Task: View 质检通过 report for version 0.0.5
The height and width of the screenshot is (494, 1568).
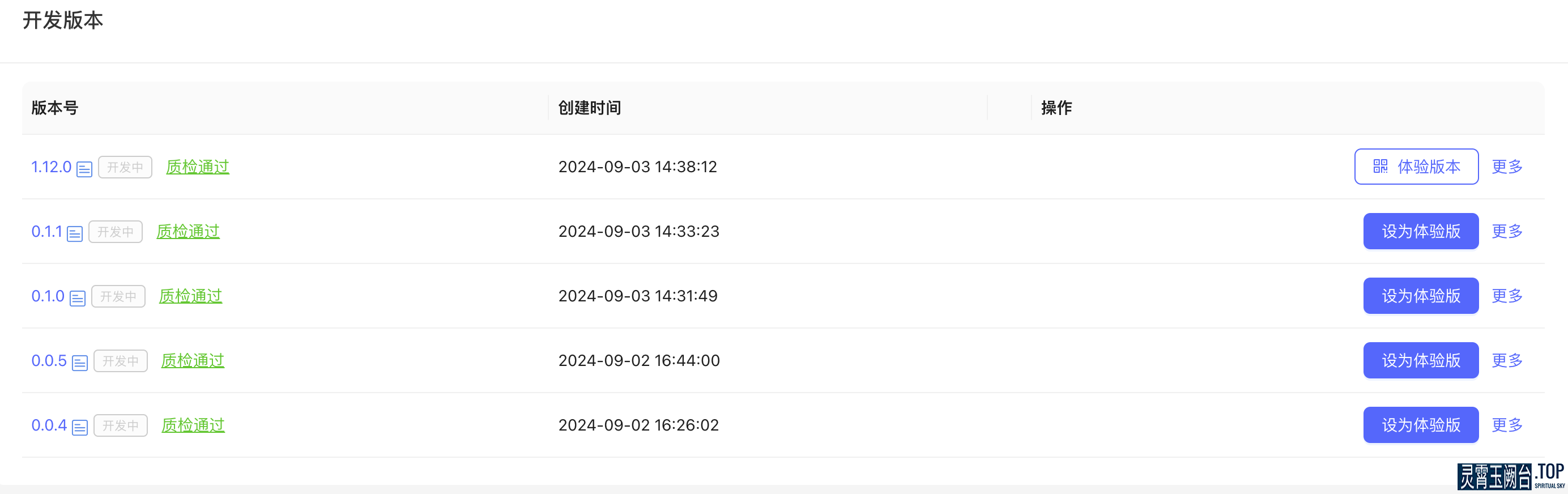Action: tap(193, 360)
